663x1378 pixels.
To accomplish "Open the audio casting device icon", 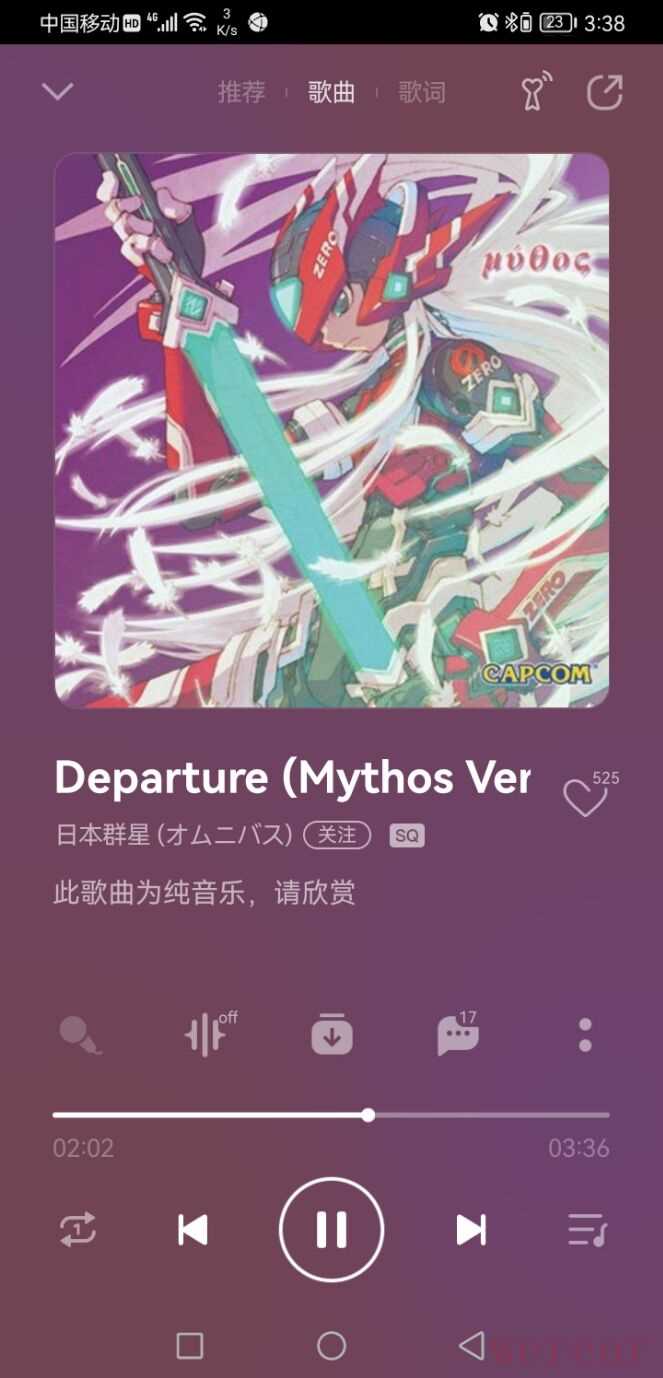I will point(536,93).
